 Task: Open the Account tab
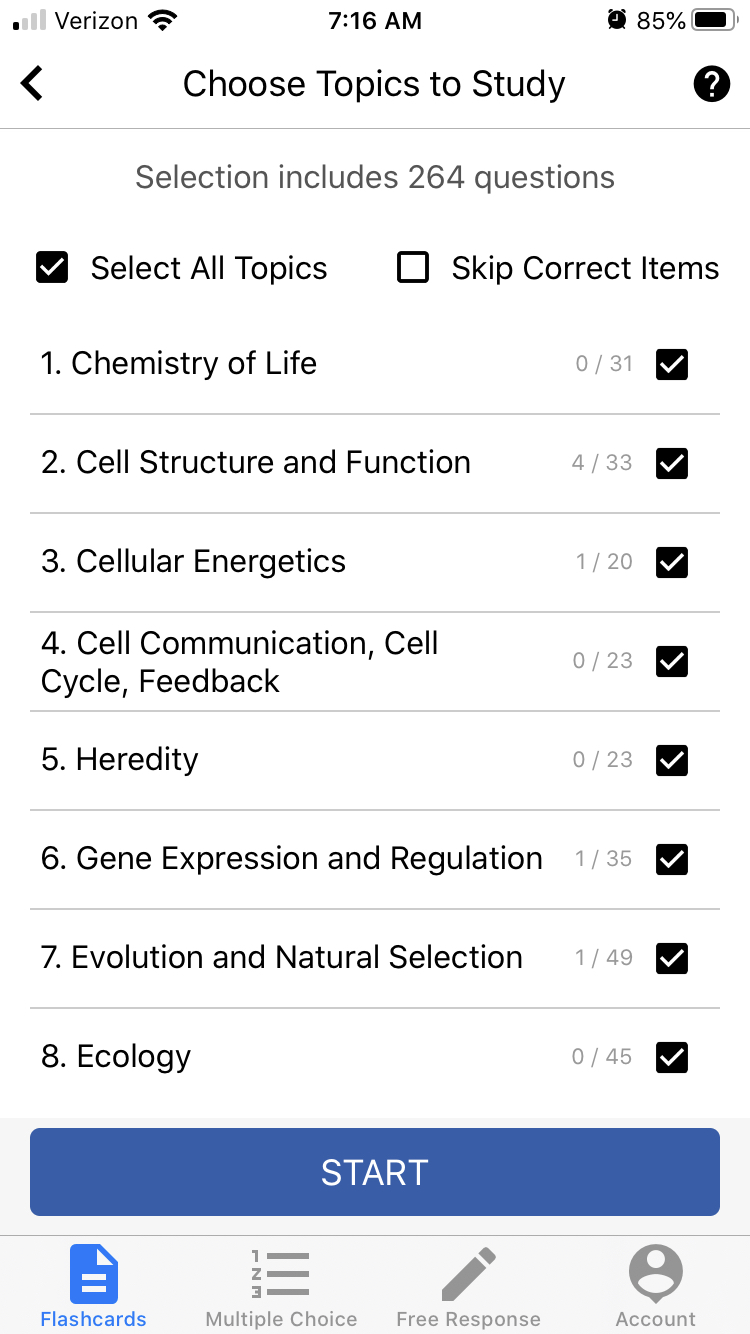[x=656, y=1287]
